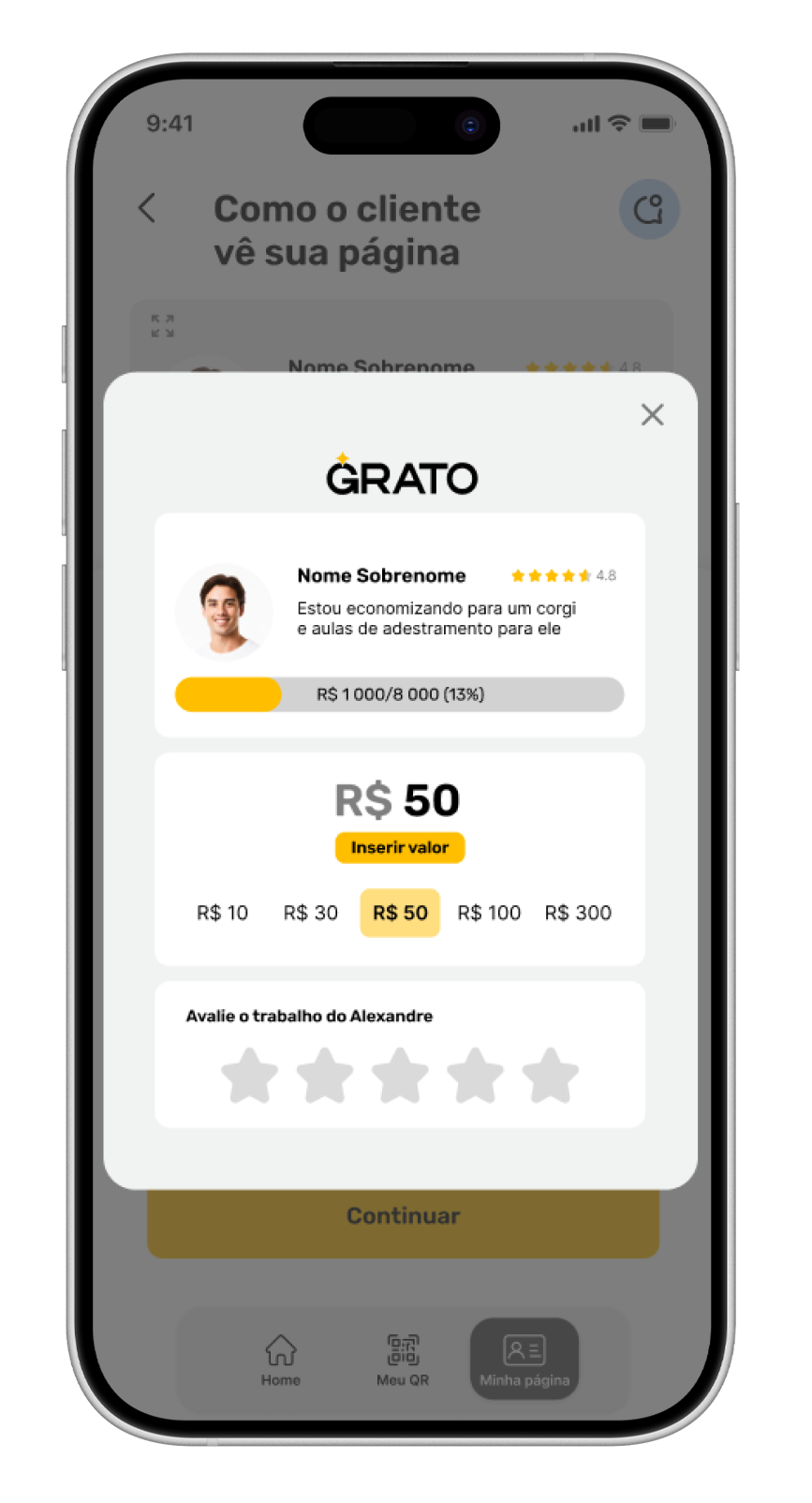812x1503 pixels.
Task: Close the Grato preview dialog
Action: pyautogui.click(x=652, y=414)
